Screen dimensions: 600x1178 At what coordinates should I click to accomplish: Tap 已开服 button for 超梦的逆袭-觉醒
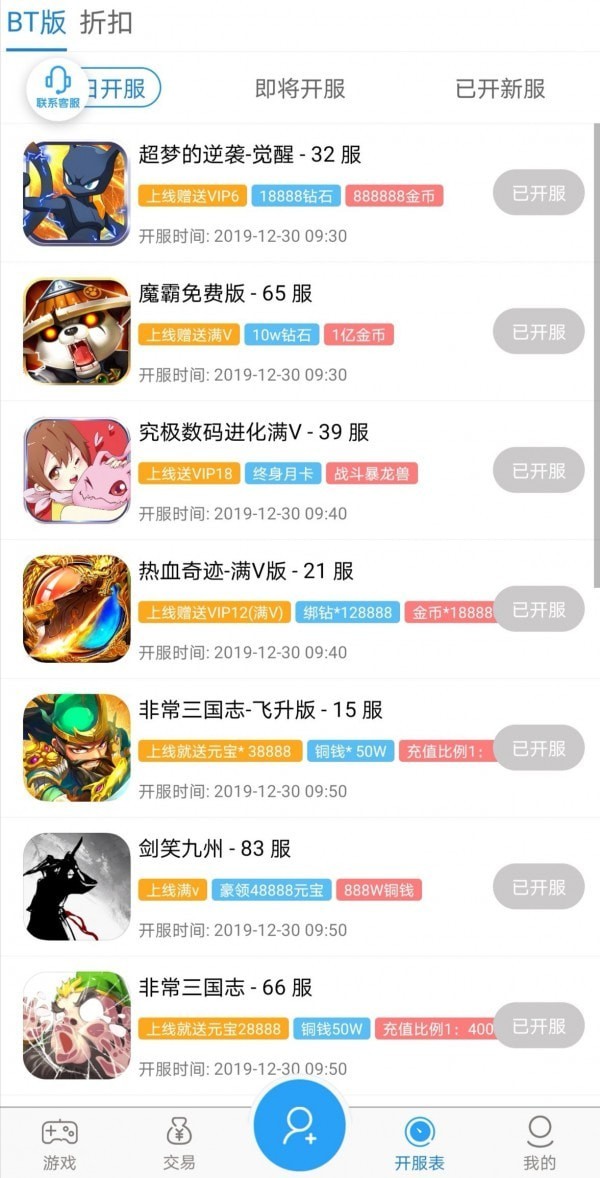pyautogui.click(x=538, y=193)
